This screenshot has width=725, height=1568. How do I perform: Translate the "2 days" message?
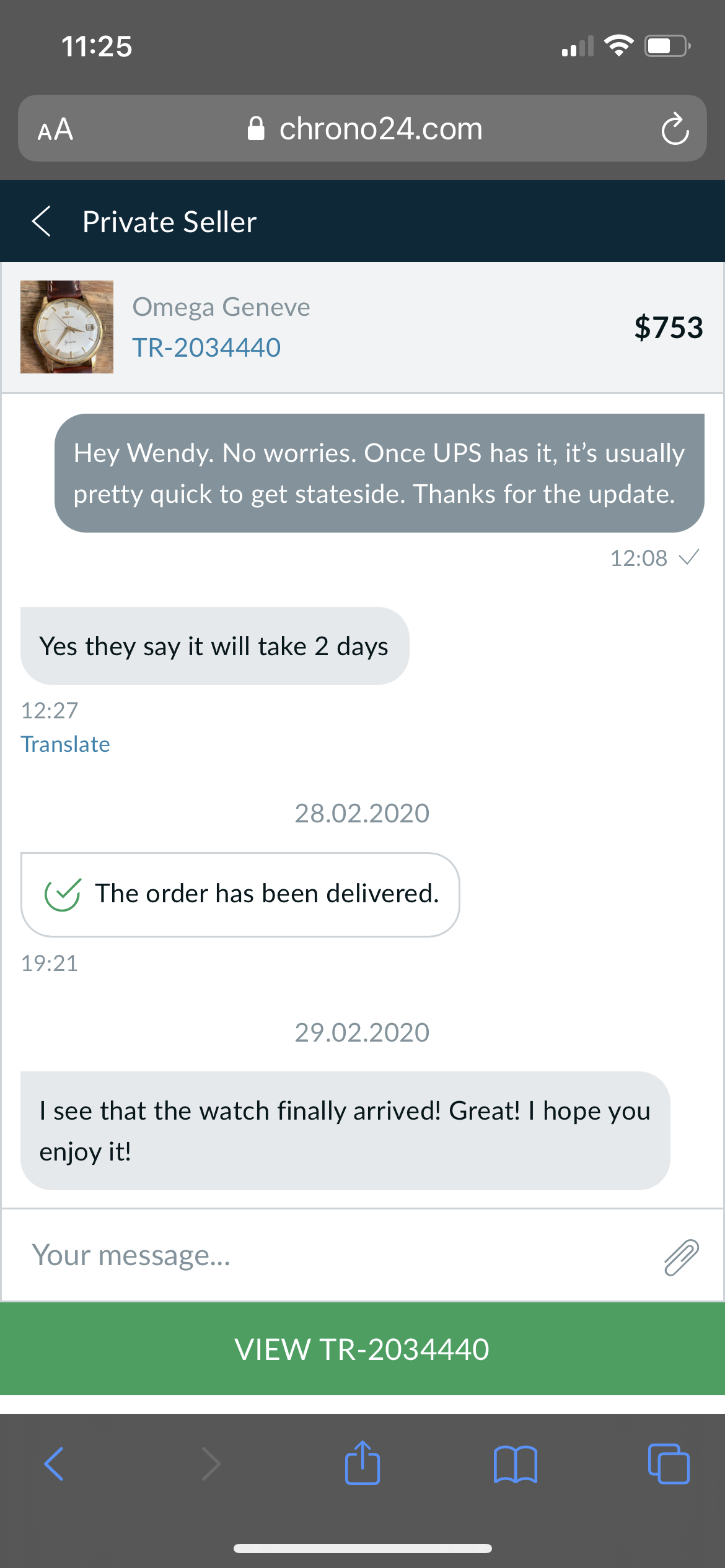tap(65, 744)
